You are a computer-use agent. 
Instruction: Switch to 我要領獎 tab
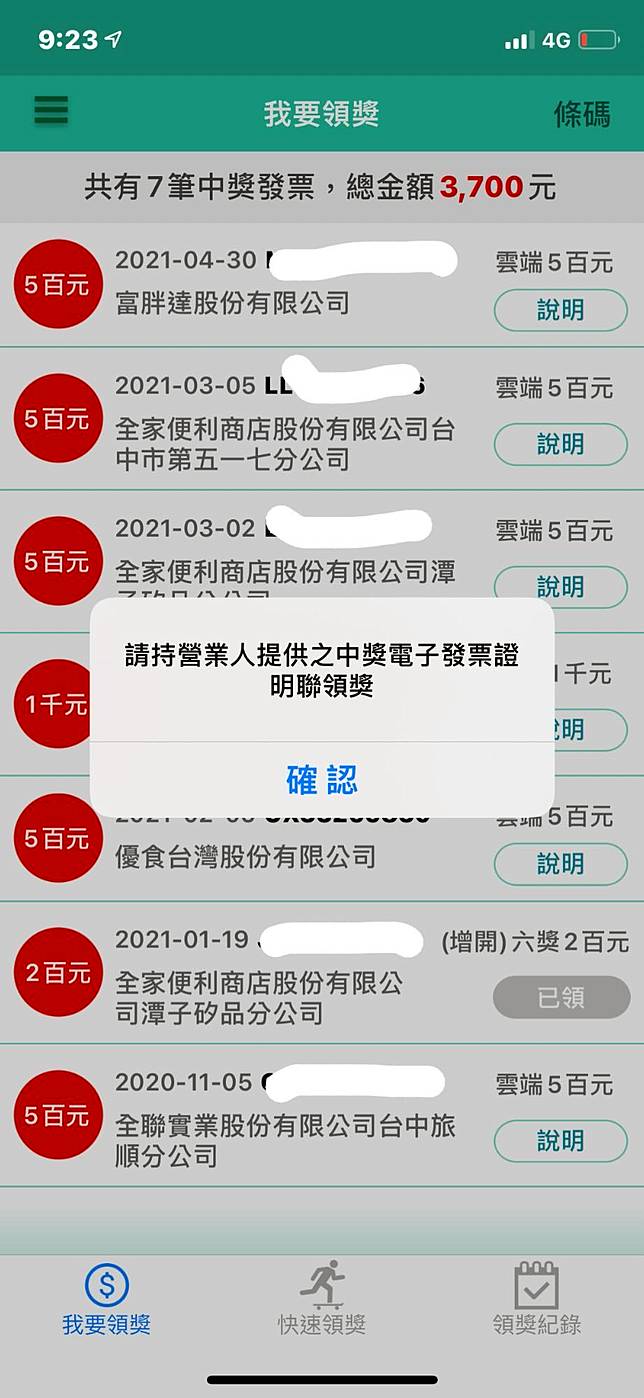click(106, 1299)
